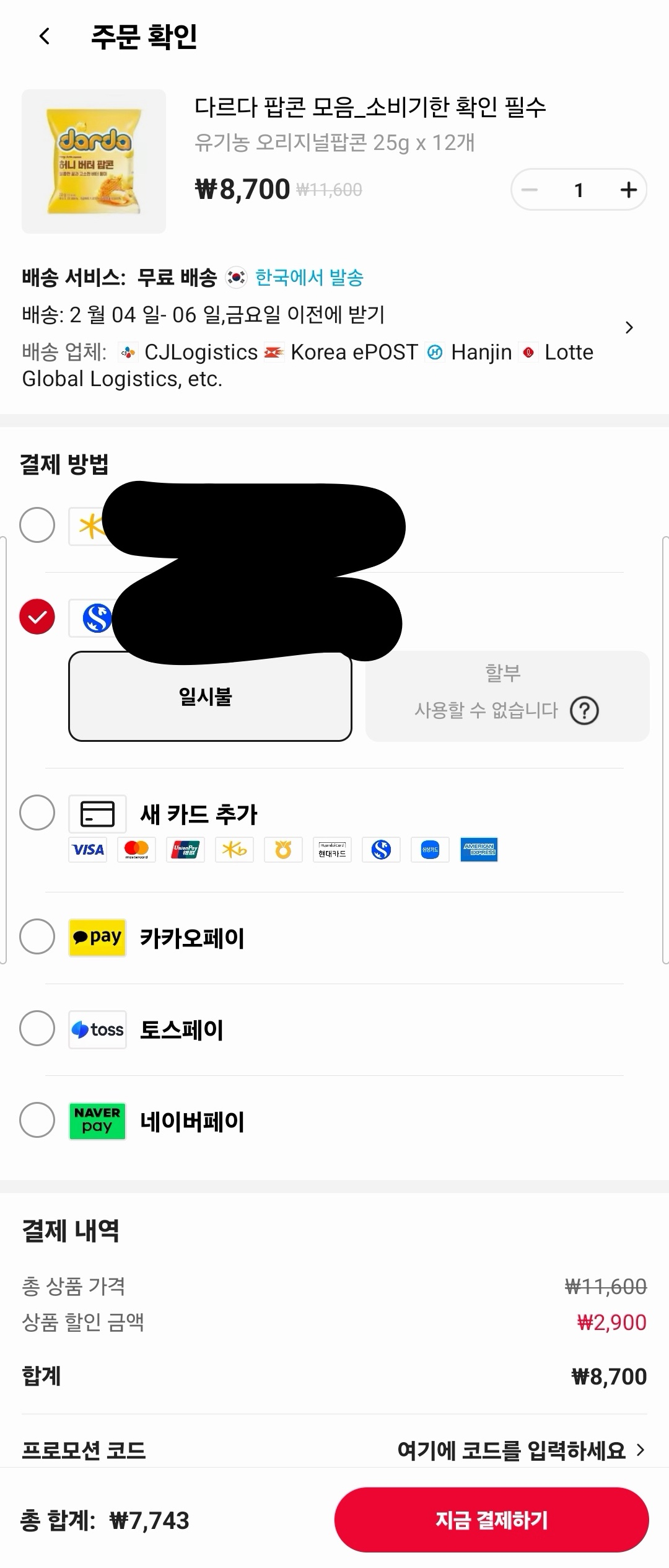Show help for unavailable 할부 installment
This screenshot has height=1568, width=669.
tap(584, 710)
